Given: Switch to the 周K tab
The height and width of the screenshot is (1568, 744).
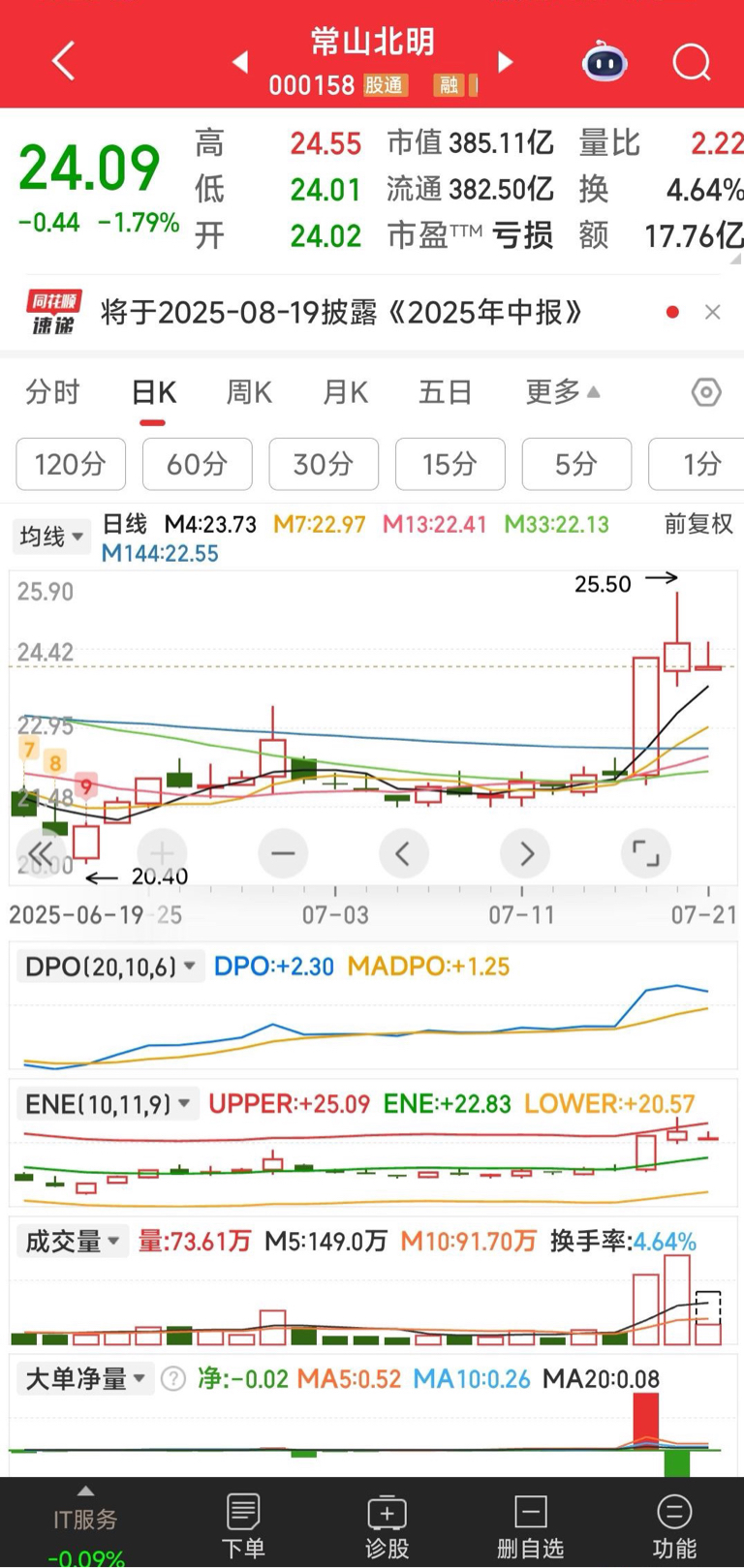Looking at the screenshot, I should [249, 392].
